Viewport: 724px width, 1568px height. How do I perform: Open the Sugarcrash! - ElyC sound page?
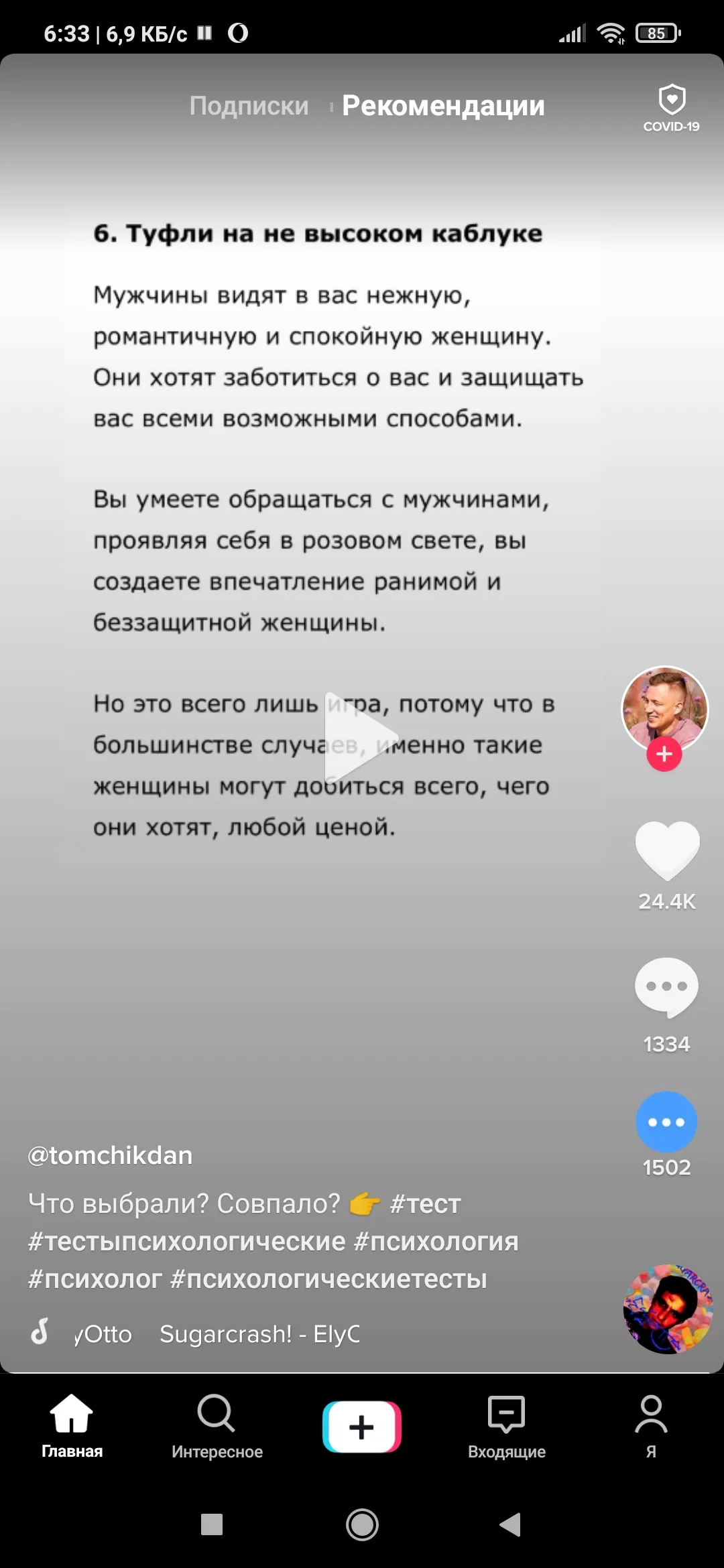(260, 1333)
